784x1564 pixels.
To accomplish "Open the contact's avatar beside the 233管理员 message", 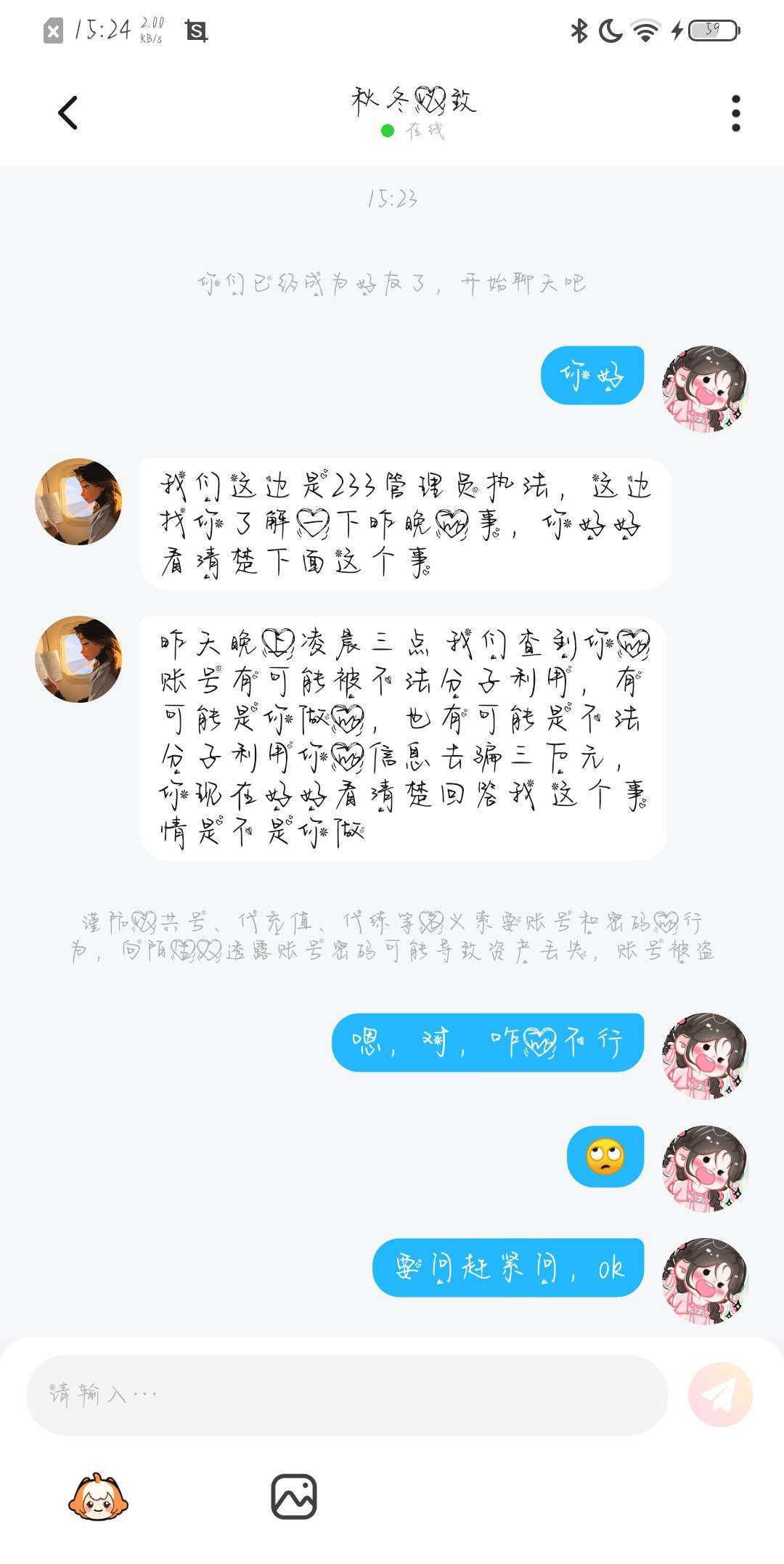I will (x=78, y=501).
